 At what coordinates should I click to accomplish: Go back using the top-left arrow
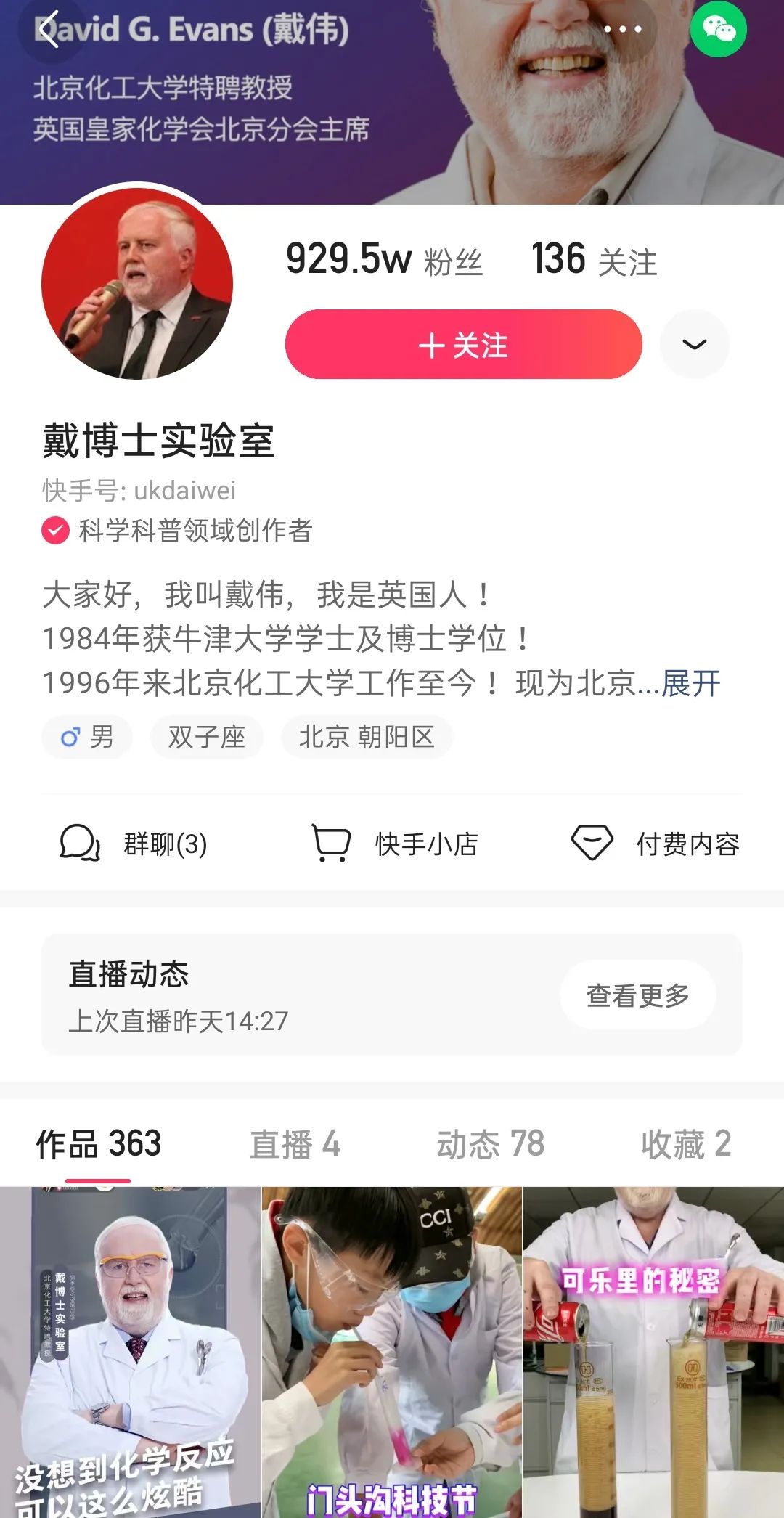tap(49, 30)
